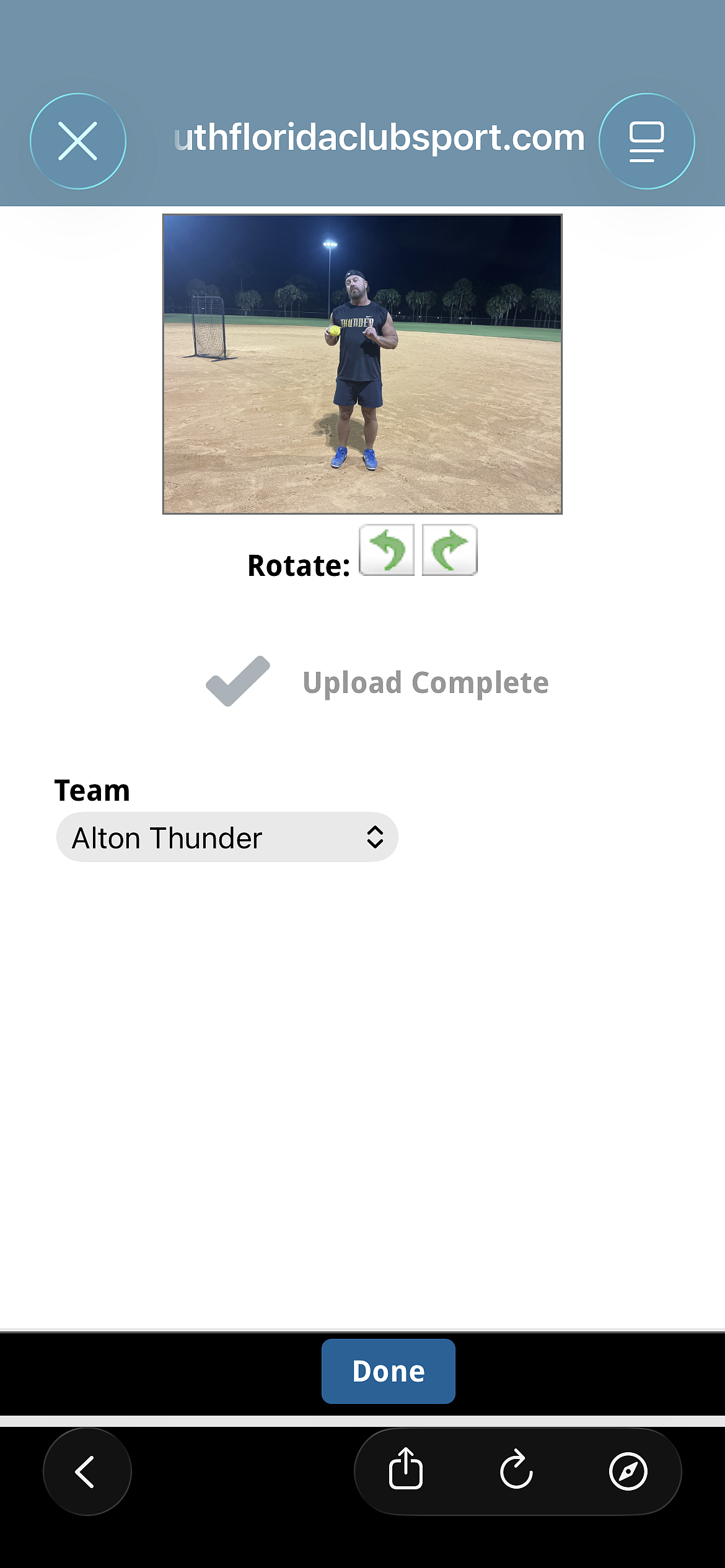Rotate the photo counterclockwise
This screenshot has height=1568, width=725.
point(387,551)
